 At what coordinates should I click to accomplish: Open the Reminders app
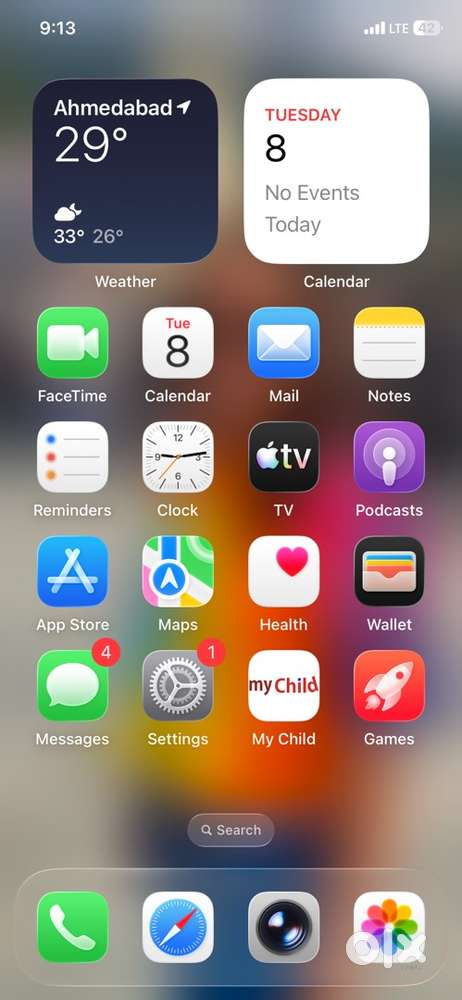(x=73, y=457)
